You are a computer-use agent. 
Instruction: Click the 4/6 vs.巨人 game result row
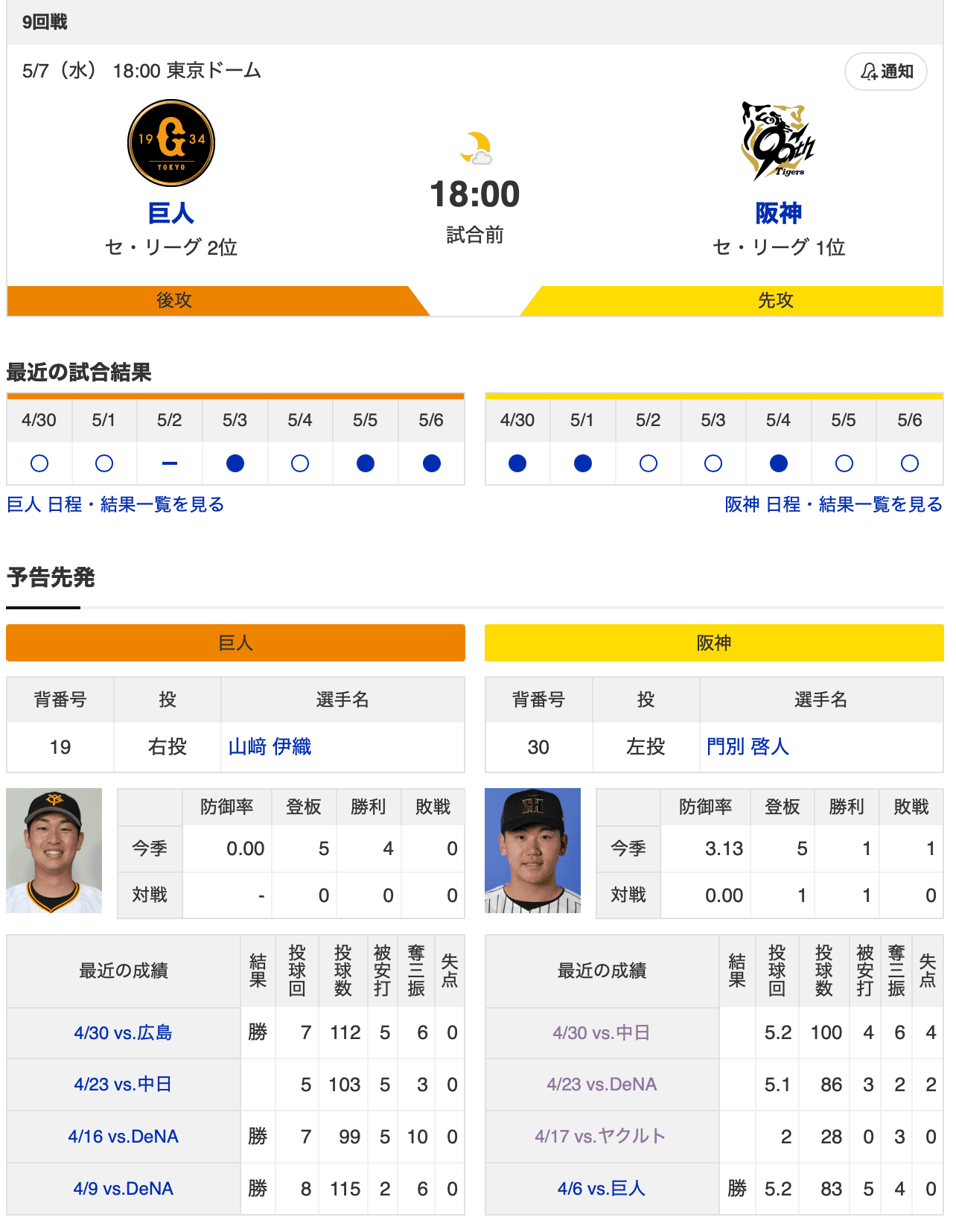tap(601, 1189)
